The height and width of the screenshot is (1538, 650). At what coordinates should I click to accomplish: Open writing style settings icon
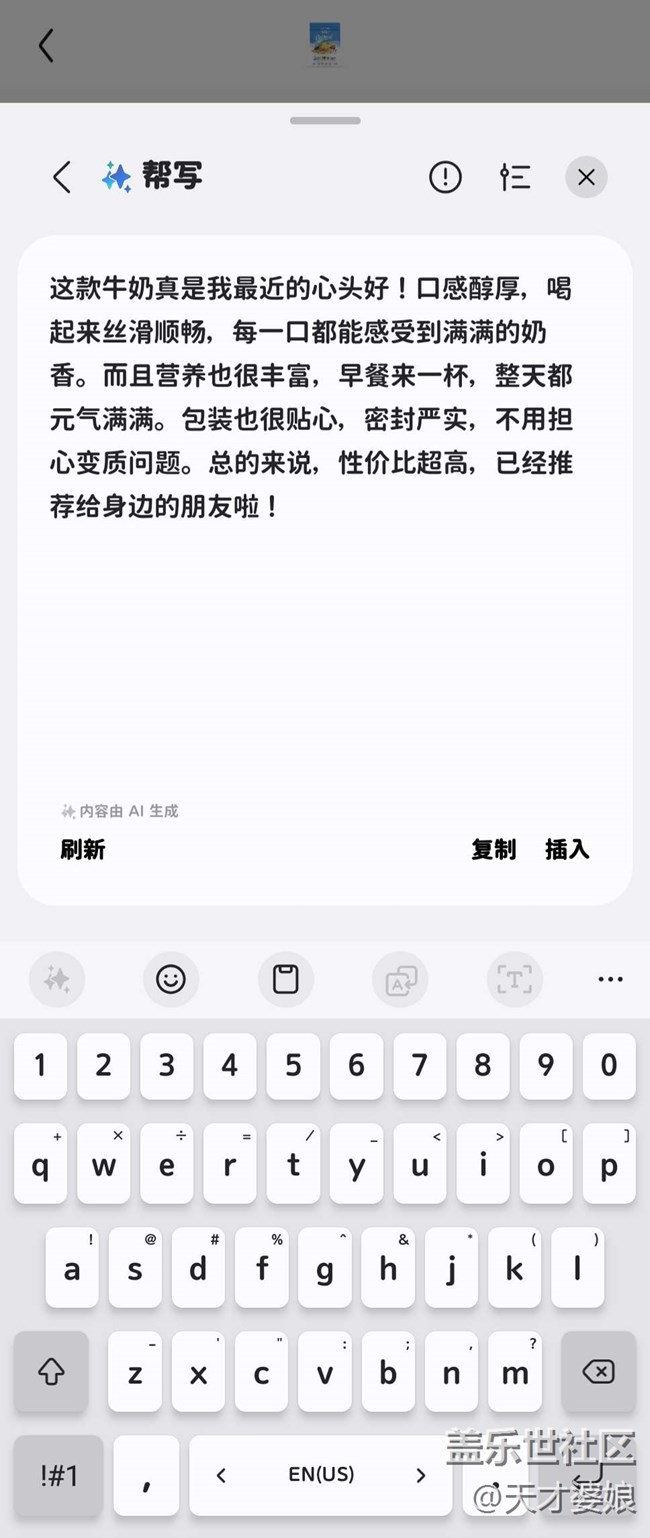515,177
